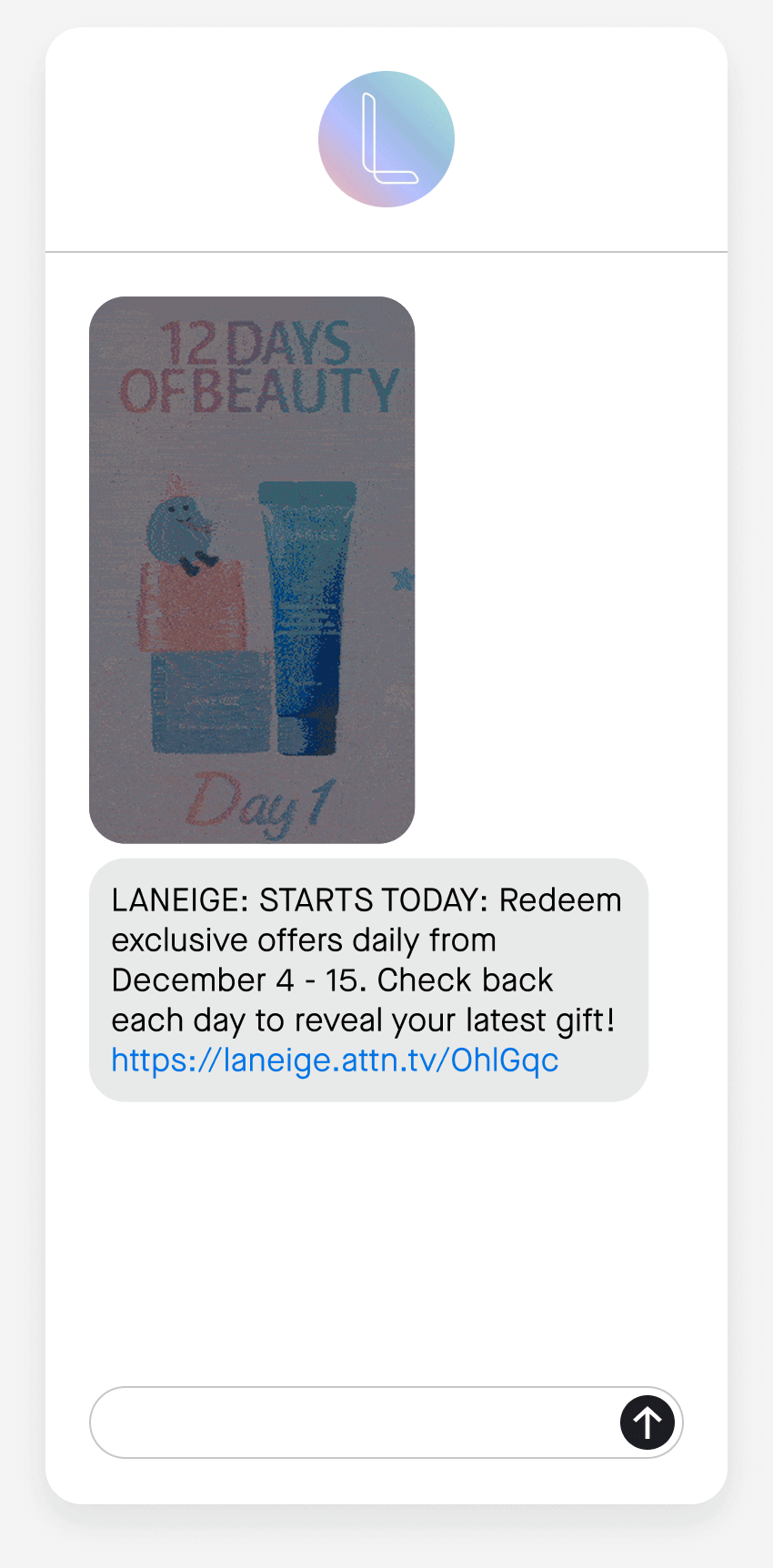Tap the send arrow button
This screenshot has height=1568, width=773.
(x=647, y=1422)
